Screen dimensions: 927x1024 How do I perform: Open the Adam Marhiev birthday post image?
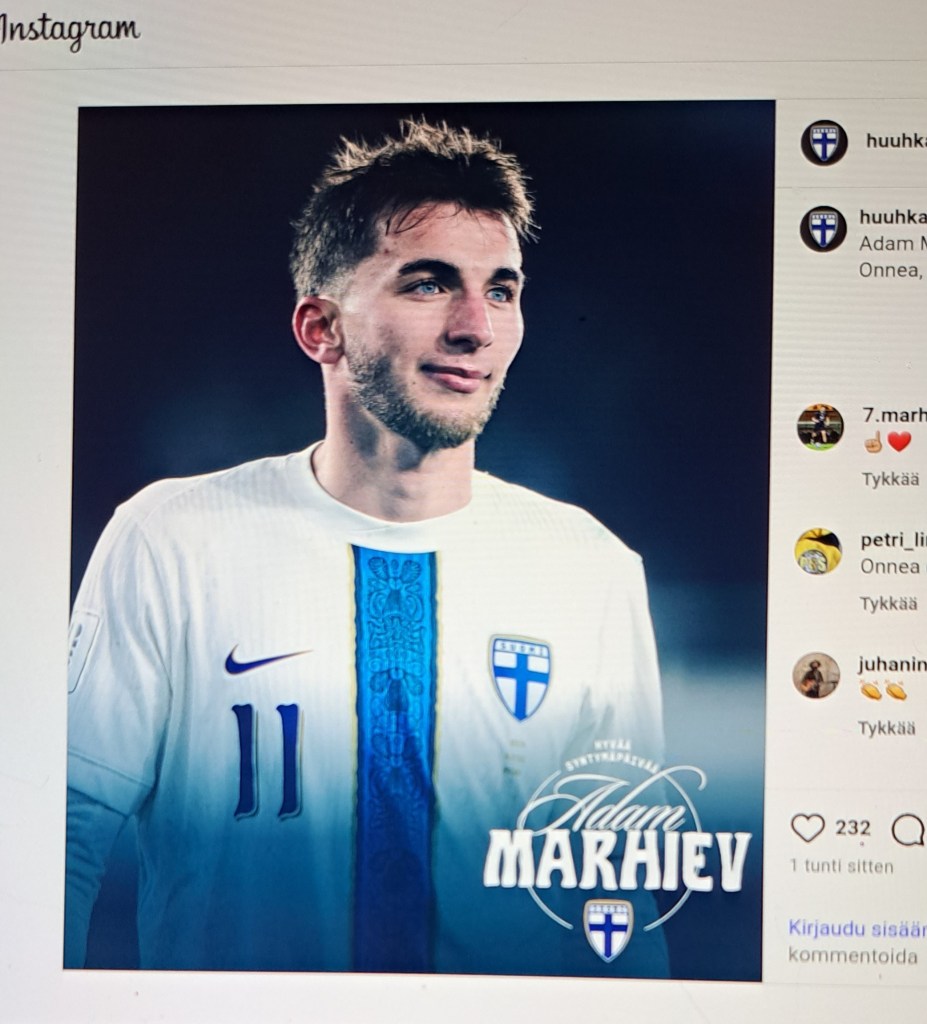click(x=420, y=540)
